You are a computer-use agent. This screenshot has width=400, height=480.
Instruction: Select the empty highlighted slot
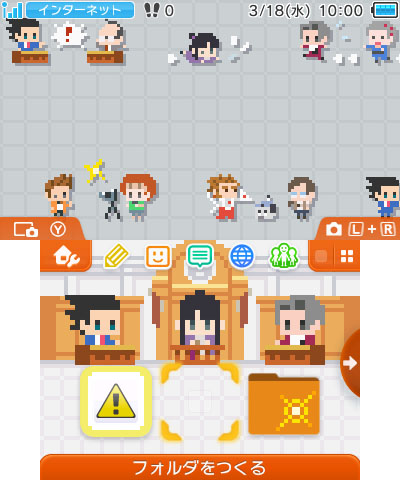[200, 402]
